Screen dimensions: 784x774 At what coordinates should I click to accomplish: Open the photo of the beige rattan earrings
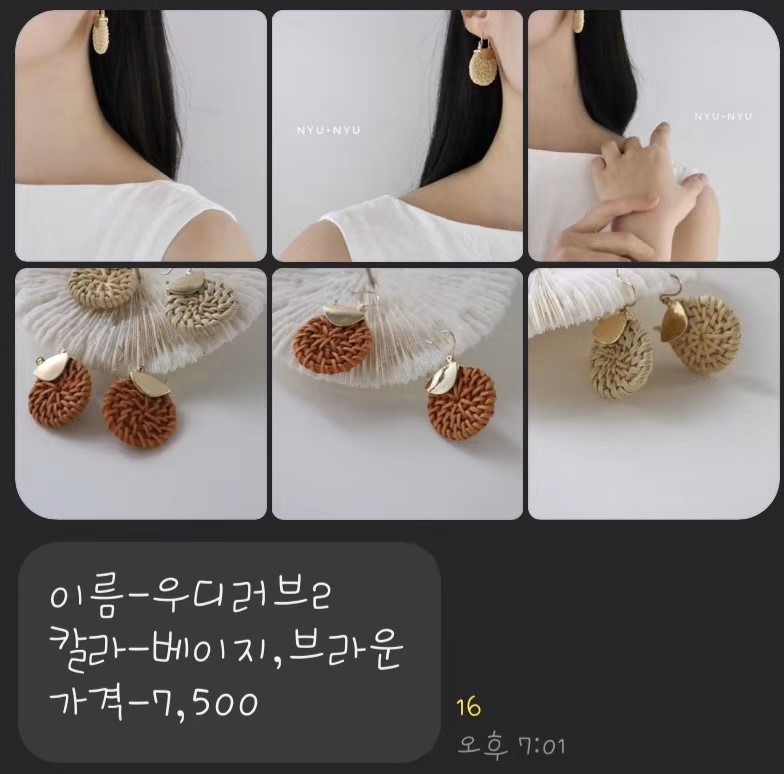pos(653,393)
